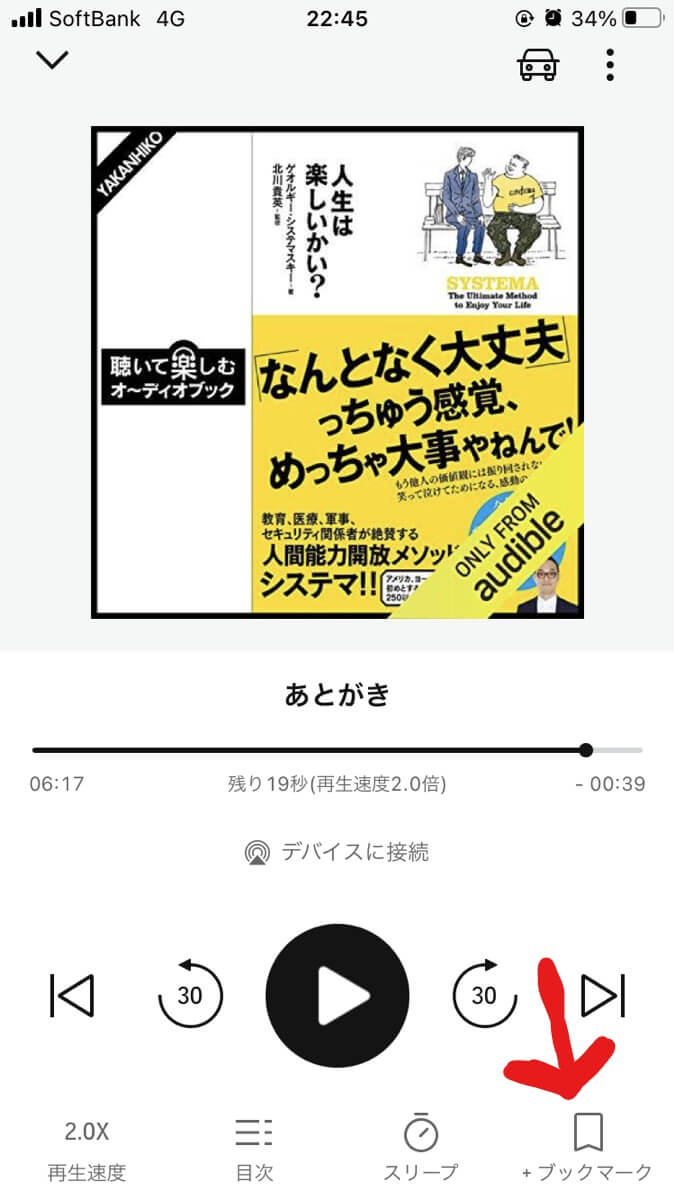This screenshot has height=1200, width=674.
Task: Open デバイスに接続 to connect a device
Action: tap(337, 852)
